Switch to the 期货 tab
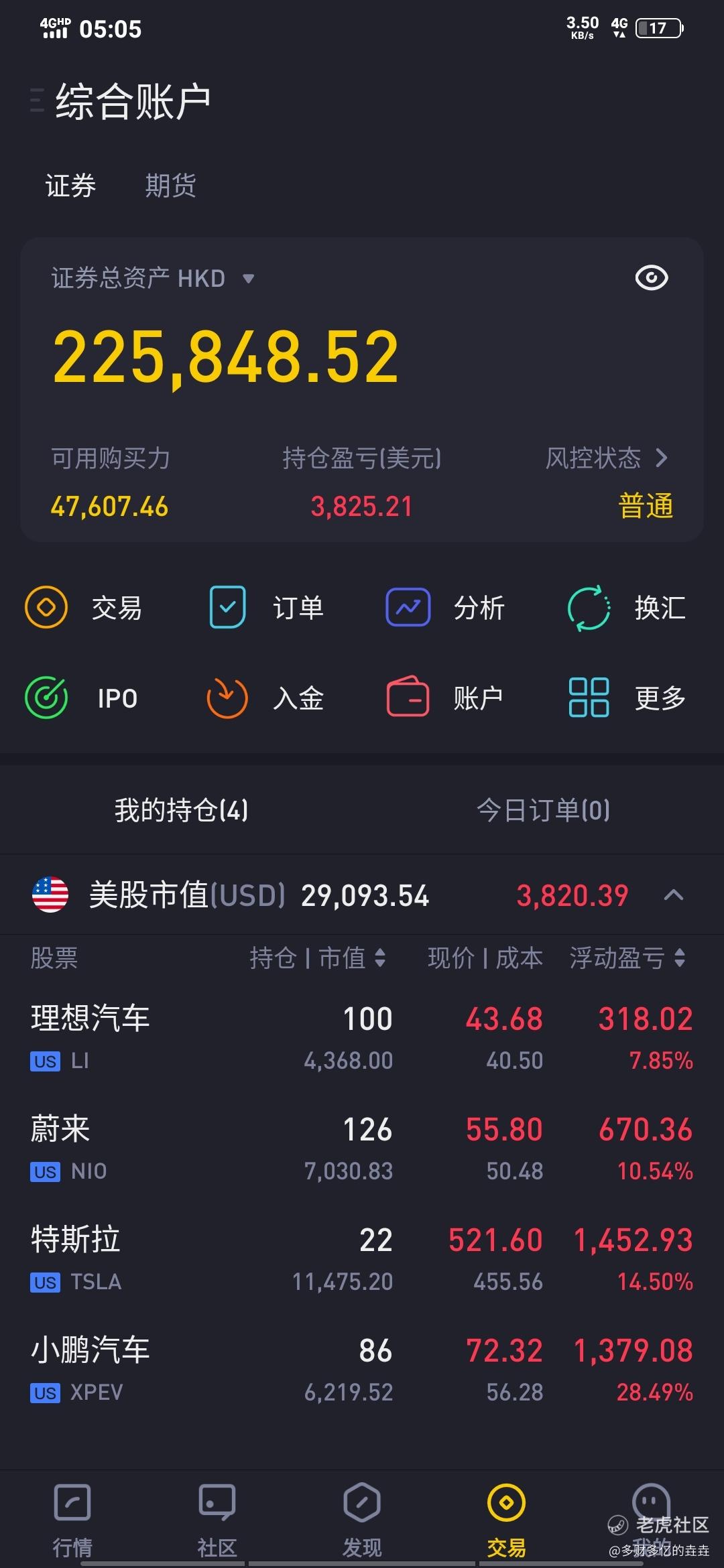Viewport: 724px width, 1568px height. click(170, 186)
